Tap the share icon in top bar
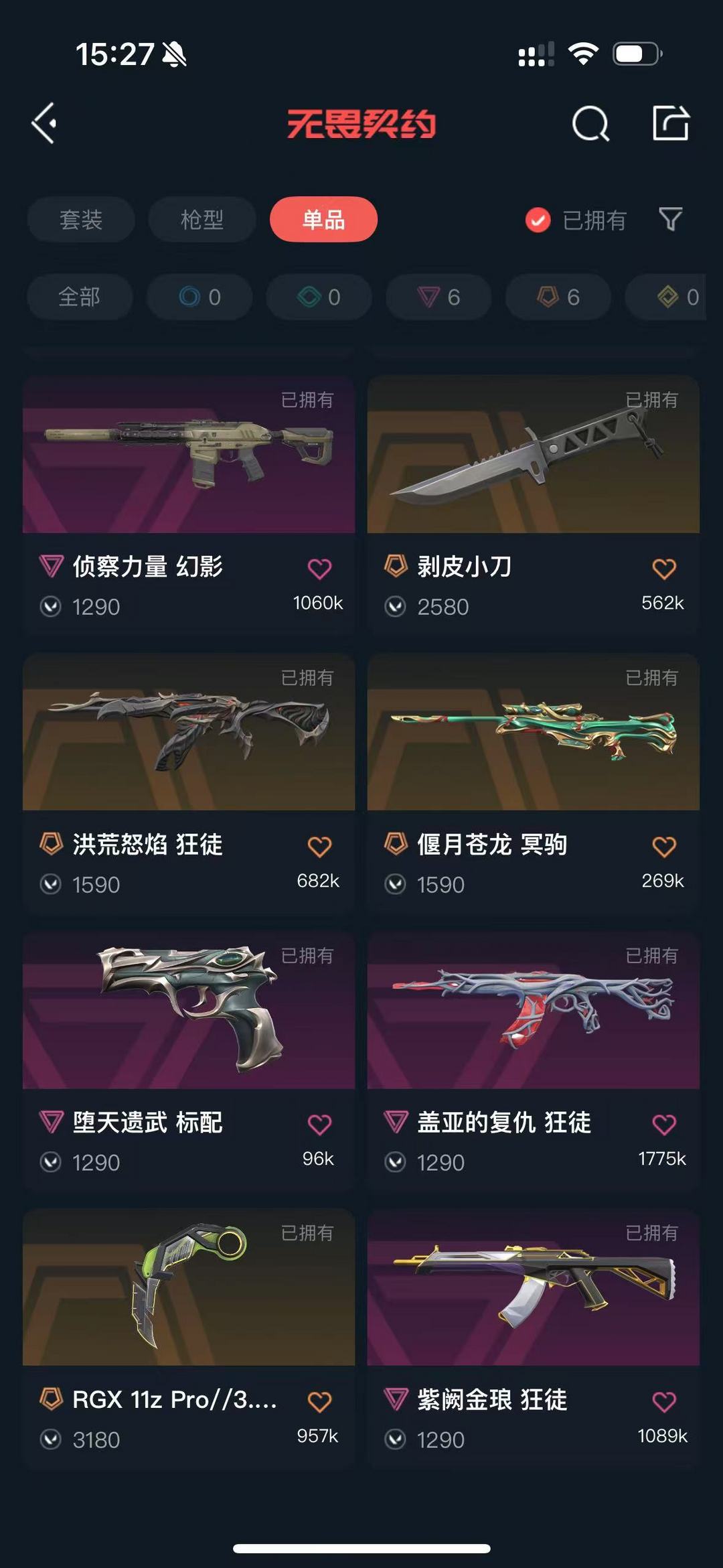The width and height of the screenshot is (723, 1568). (671, 123)
